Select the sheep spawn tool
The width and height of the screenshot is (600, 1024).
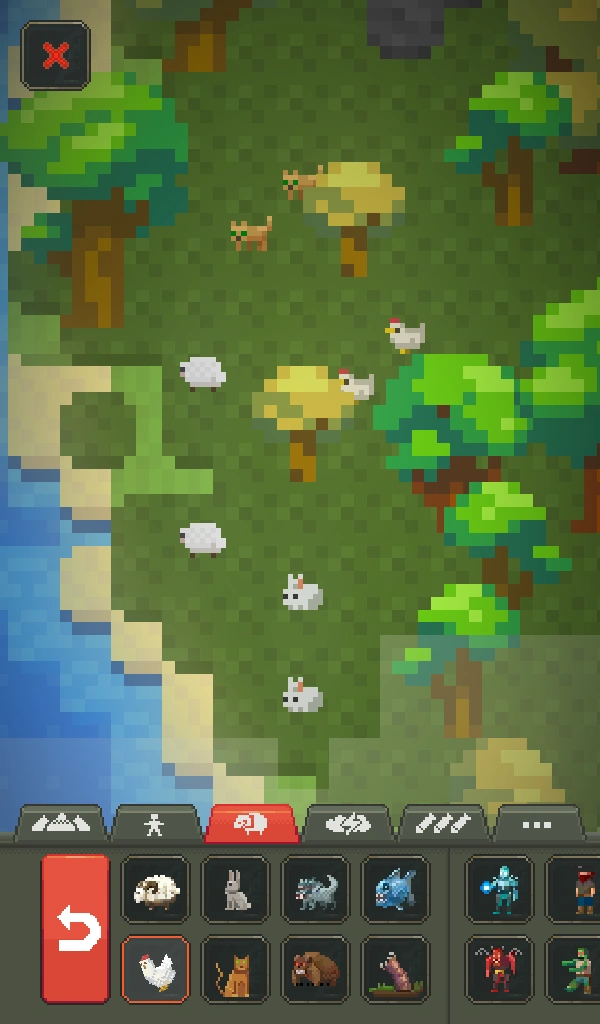(x=156, y=889)
